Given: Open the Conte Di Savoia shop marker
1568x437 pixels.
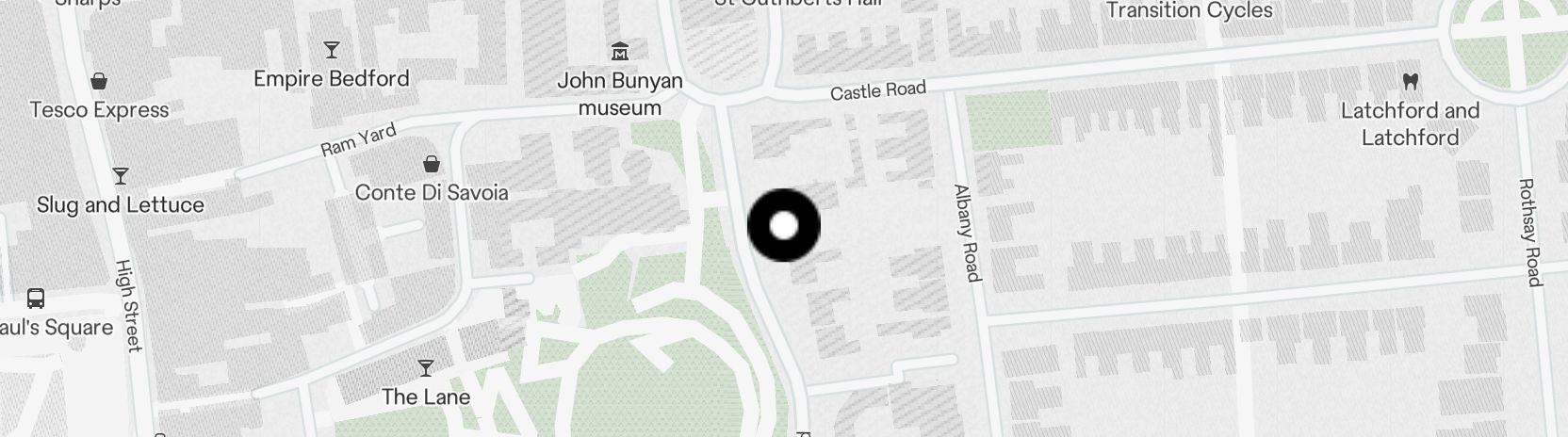Looking at the screenshot, I should pos(432,164).
